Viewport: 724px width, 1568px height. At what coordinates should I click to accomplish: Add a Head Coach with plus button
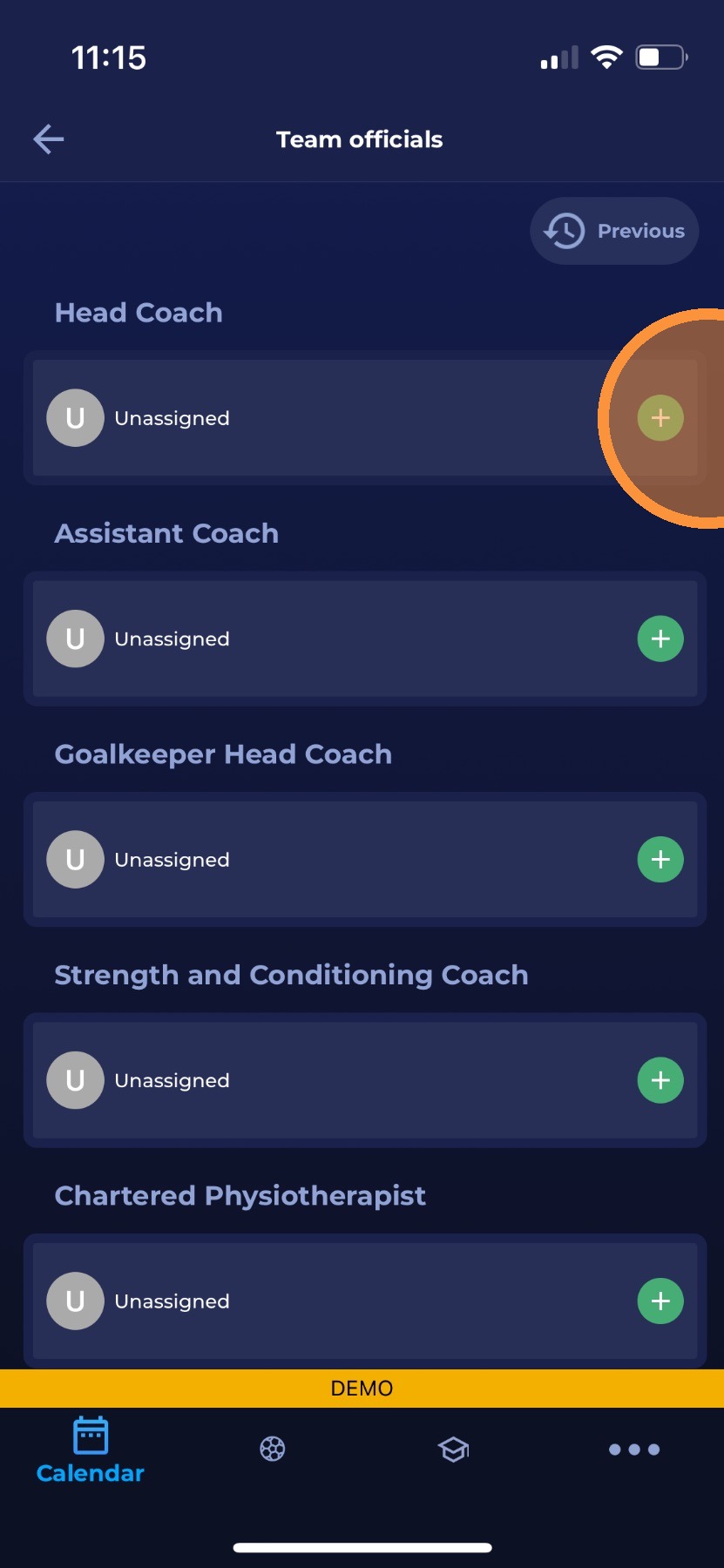[x=660, y=418]
